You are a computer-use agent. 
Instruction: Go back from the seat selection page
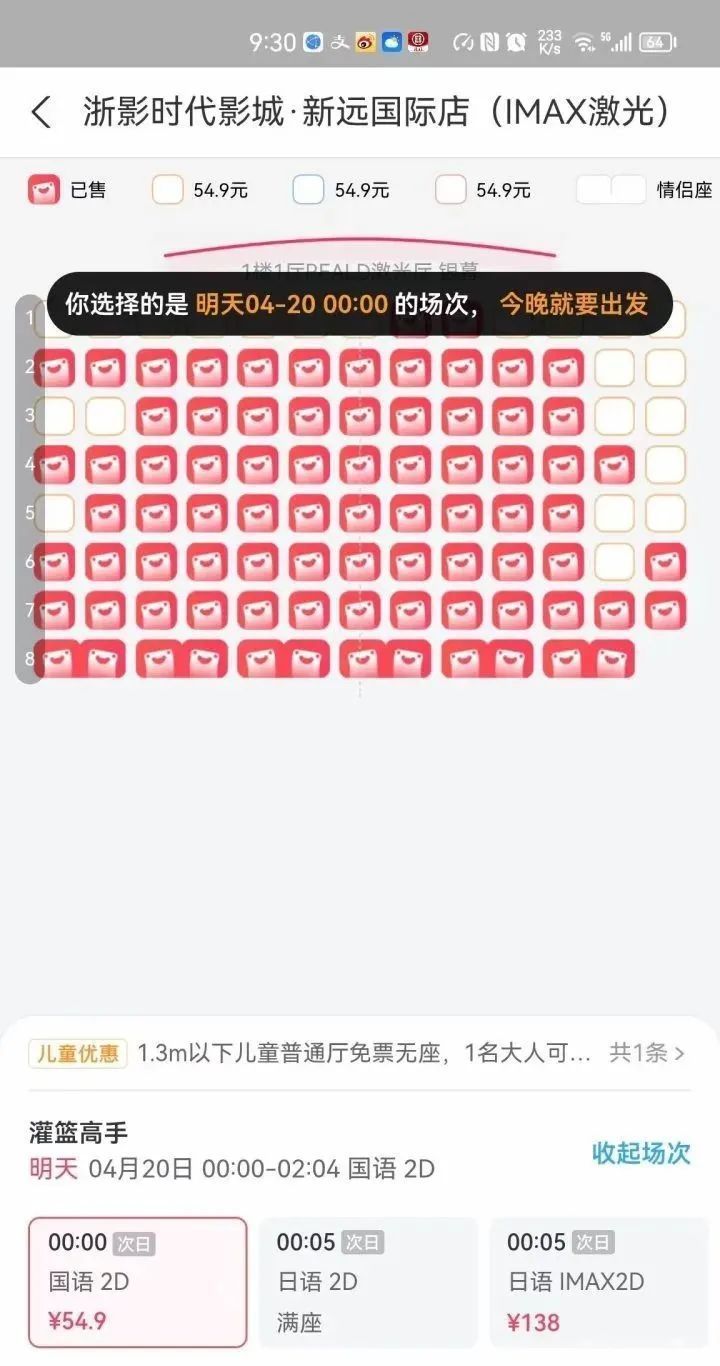pyautogui.click(x=41, y=112)
